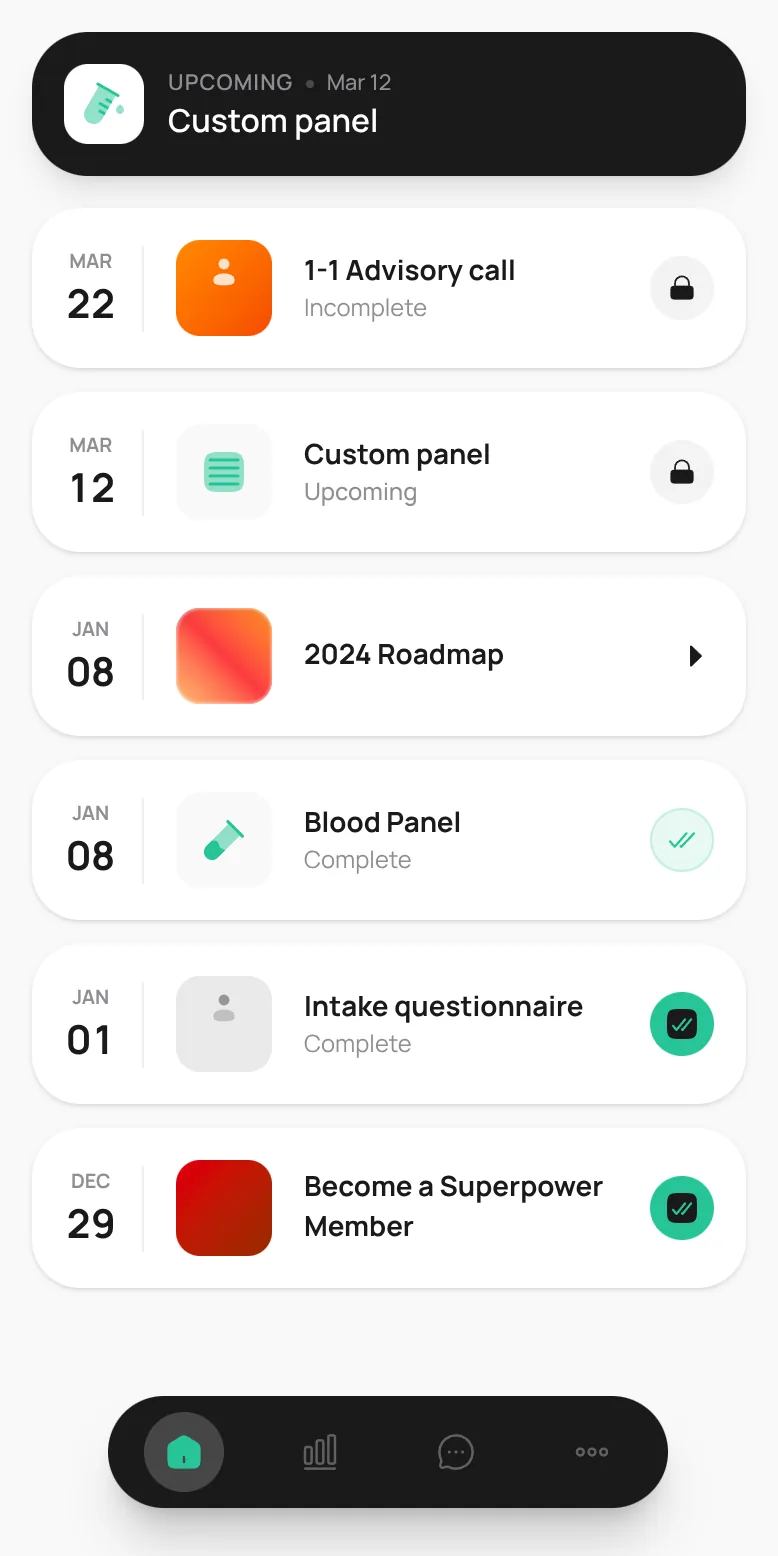Open the chat tab in the bottom navigation
Viewport: 778px width, 1556px height.
click(x=455, y=1451)
